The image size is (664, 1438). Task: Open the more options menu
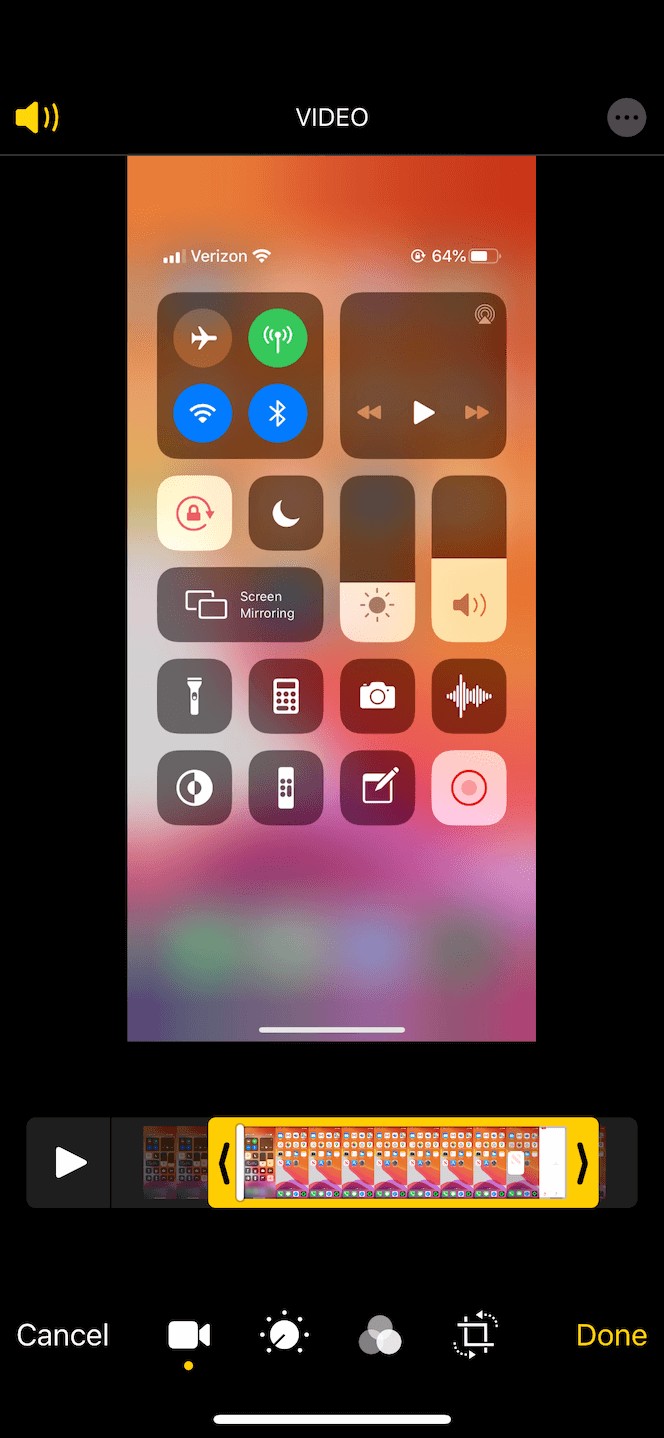pyautogui.click(x=626, y=118)
